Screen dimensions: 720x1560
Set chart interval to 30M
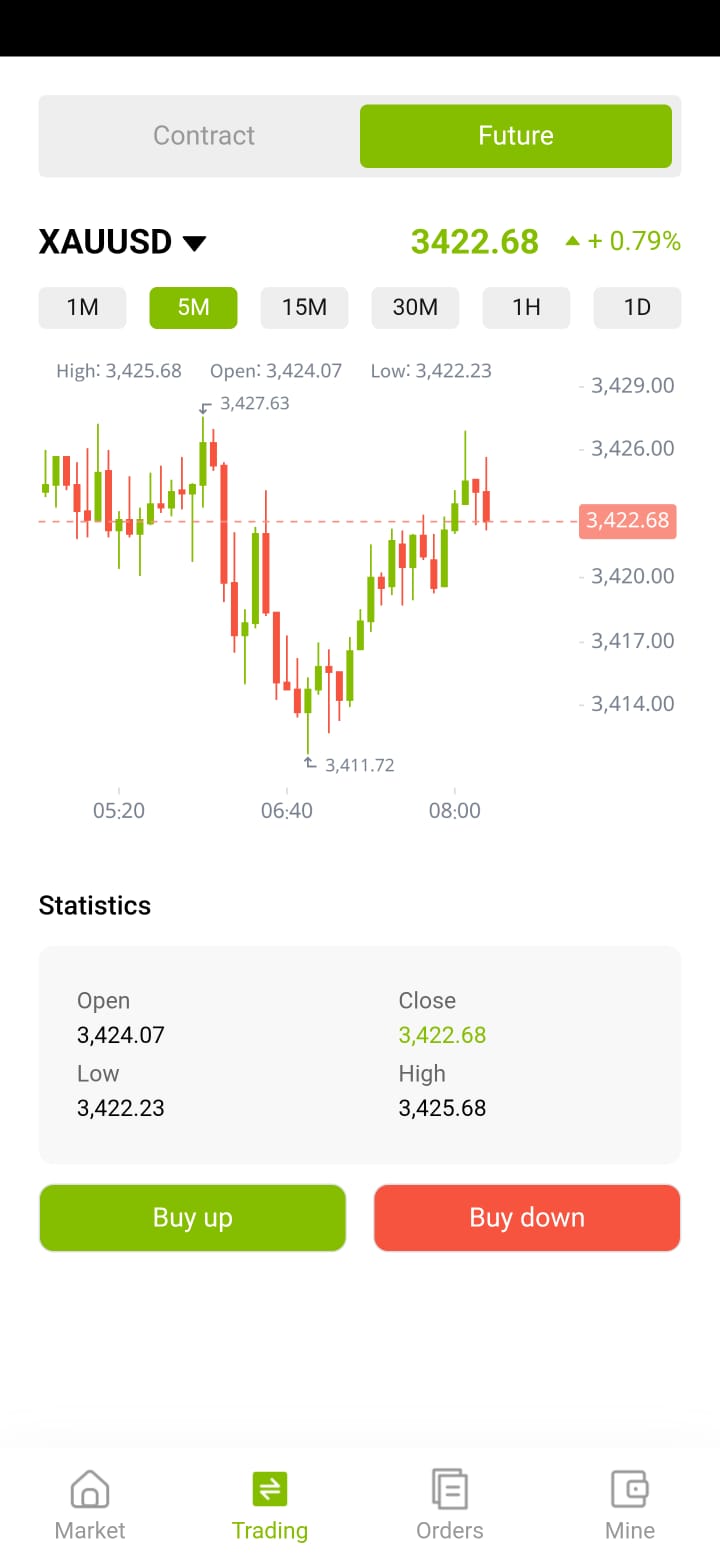(x=416, y=308)
